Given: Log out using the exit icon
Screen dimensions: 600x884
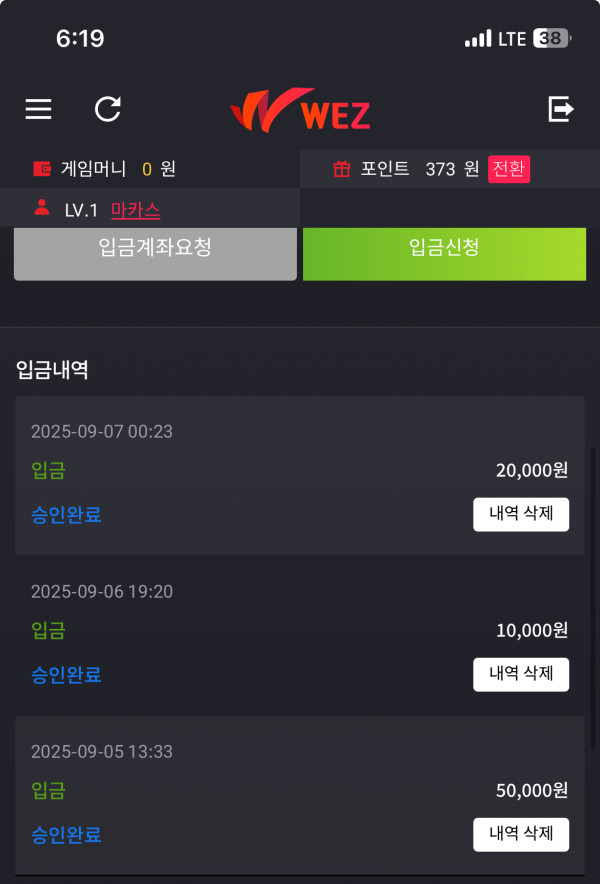Looking at the screenshot, I should pos(561,109).
